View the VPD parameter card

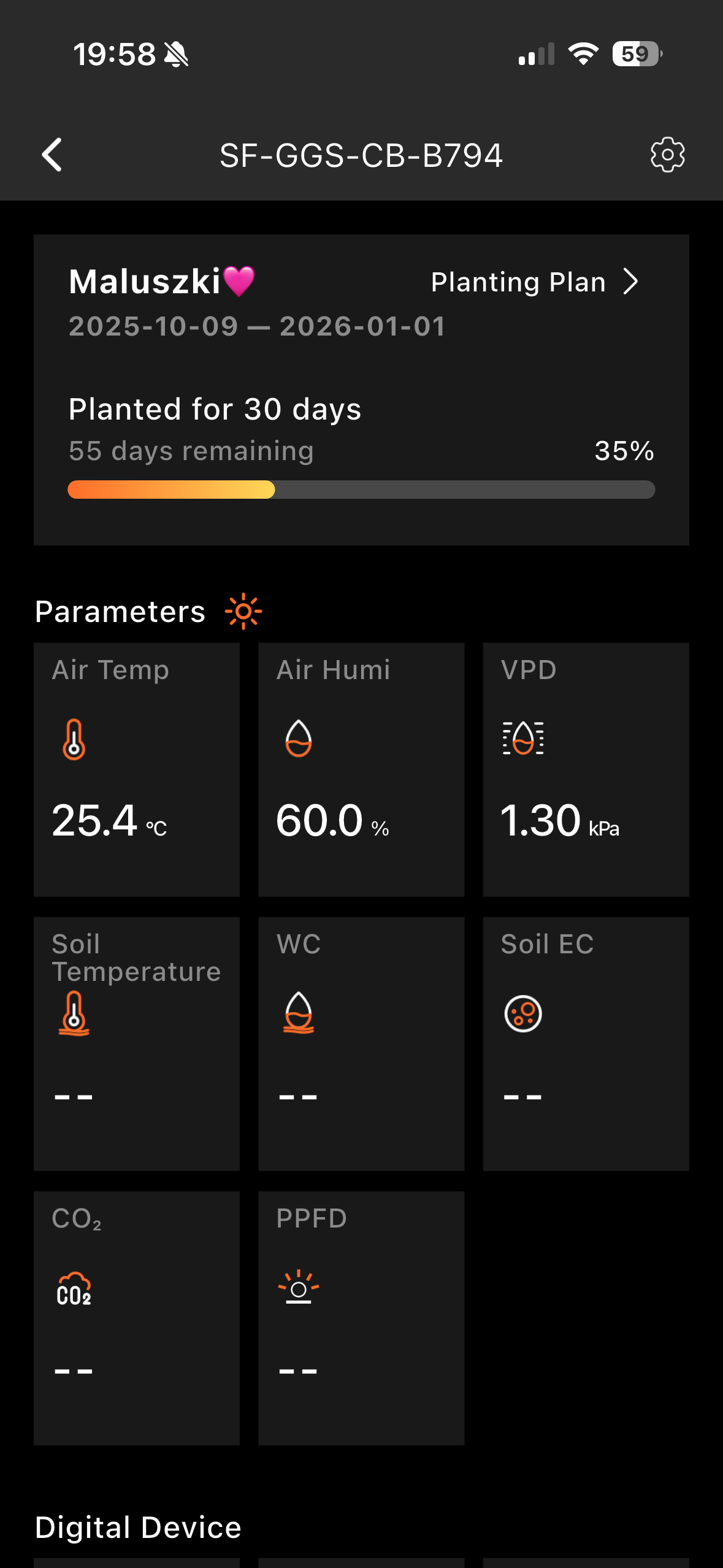pyautogui.click(x=586, y=769)
